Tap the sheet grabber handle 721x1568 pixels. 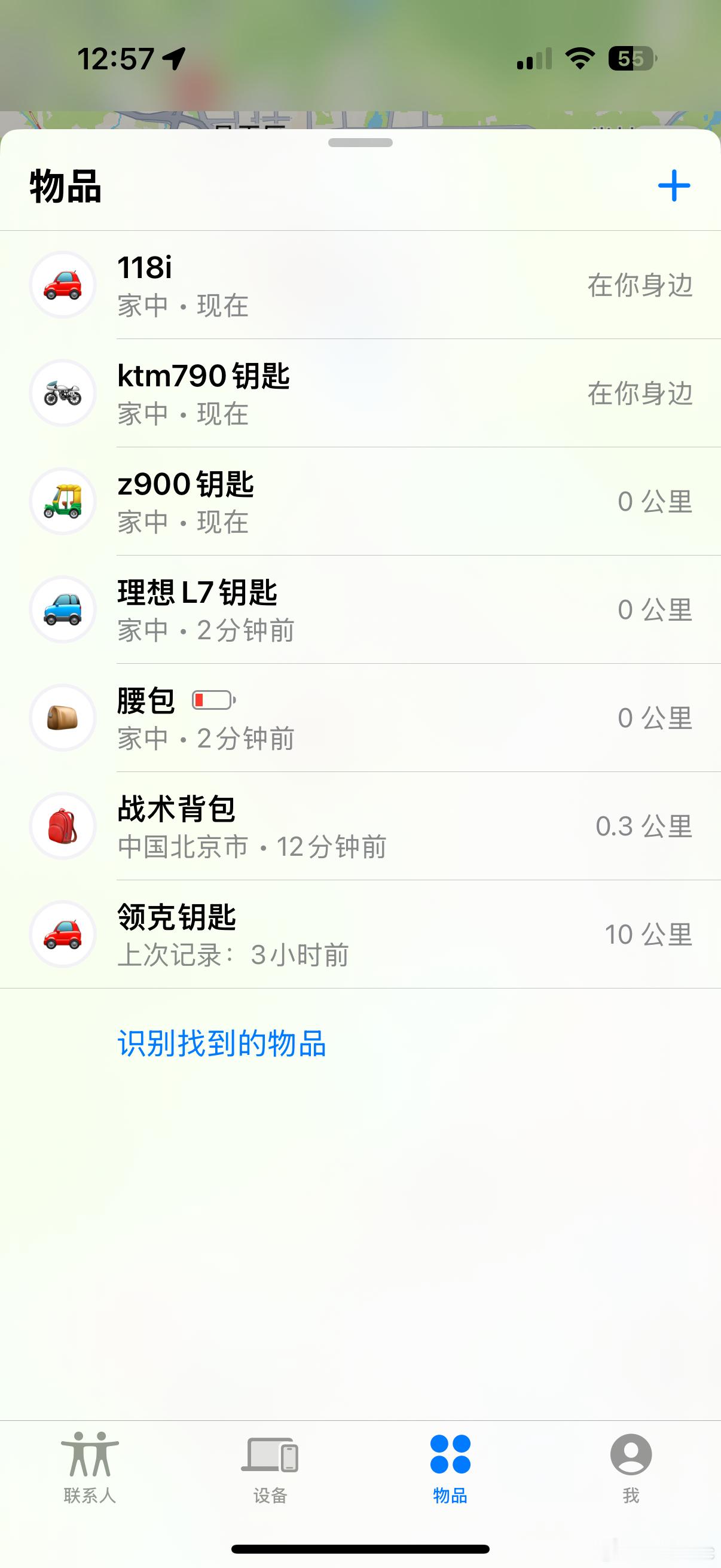(x=360, y=142)
